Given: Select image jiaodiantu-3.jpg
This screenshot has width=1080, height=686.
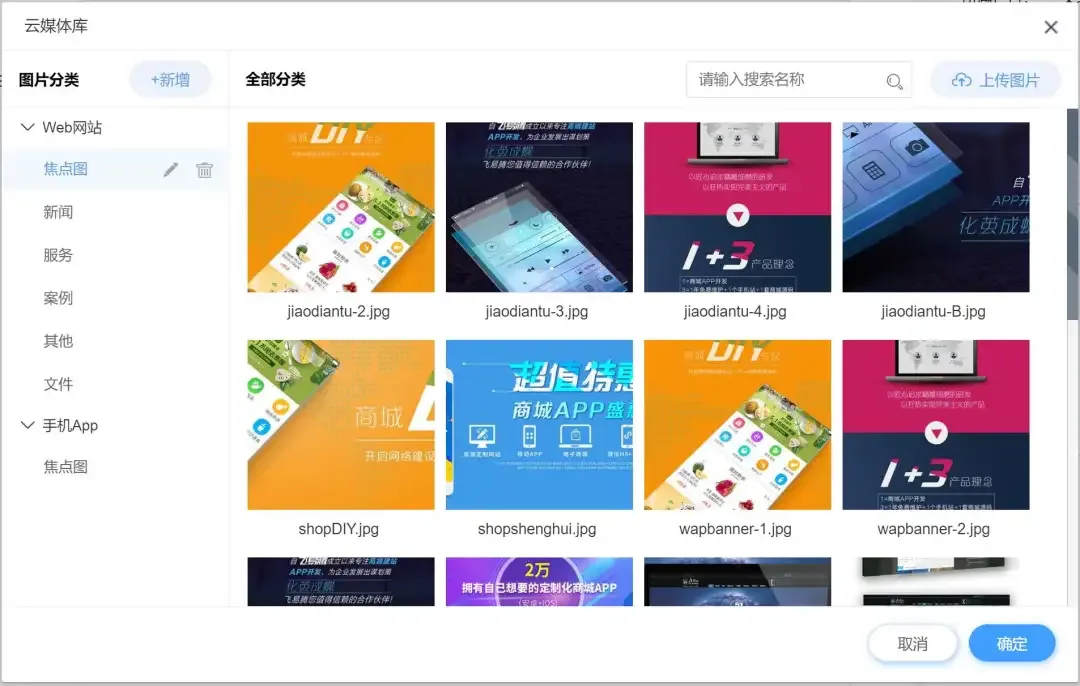Looking at the screenshot, I should (x=539, y=207).
